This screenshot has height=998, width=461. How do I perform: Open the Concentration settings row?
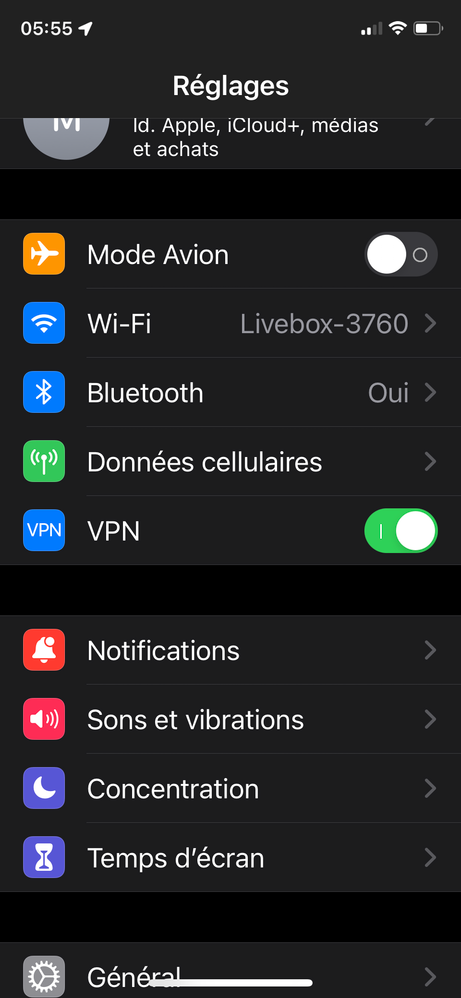230,789
